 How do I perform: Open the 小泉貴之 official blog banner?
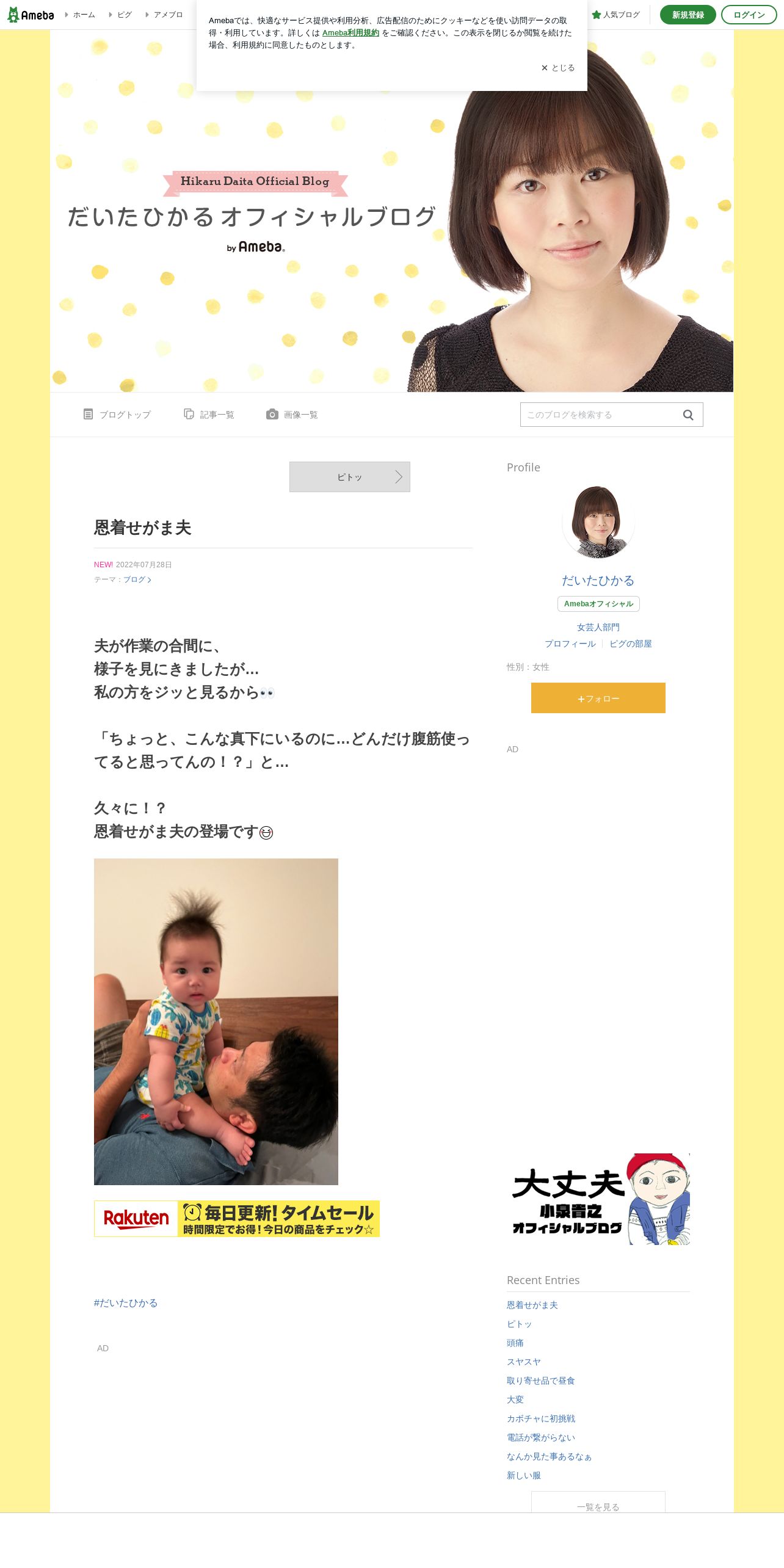click(598, 1199)
